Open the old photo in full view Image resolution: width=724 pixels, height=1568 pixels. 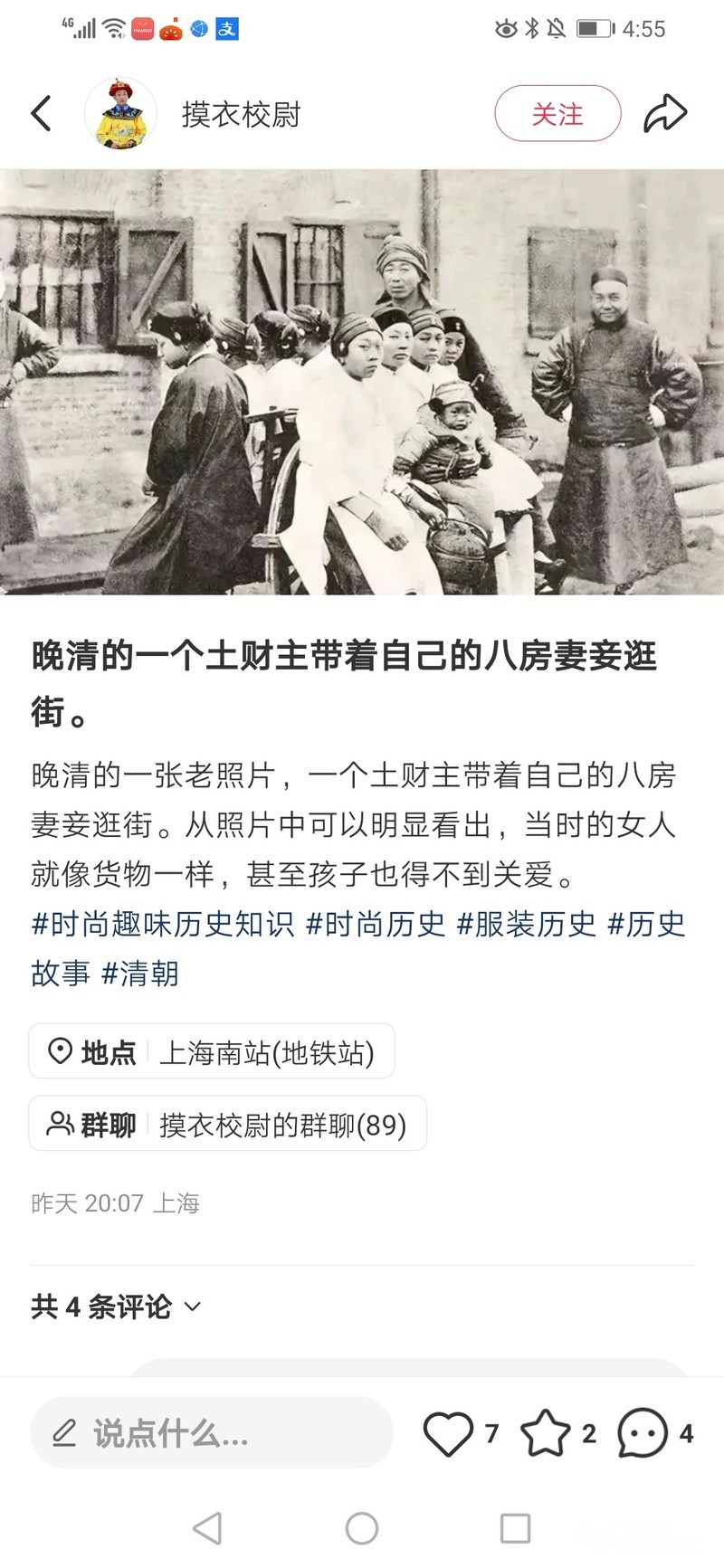coord(362,382)
